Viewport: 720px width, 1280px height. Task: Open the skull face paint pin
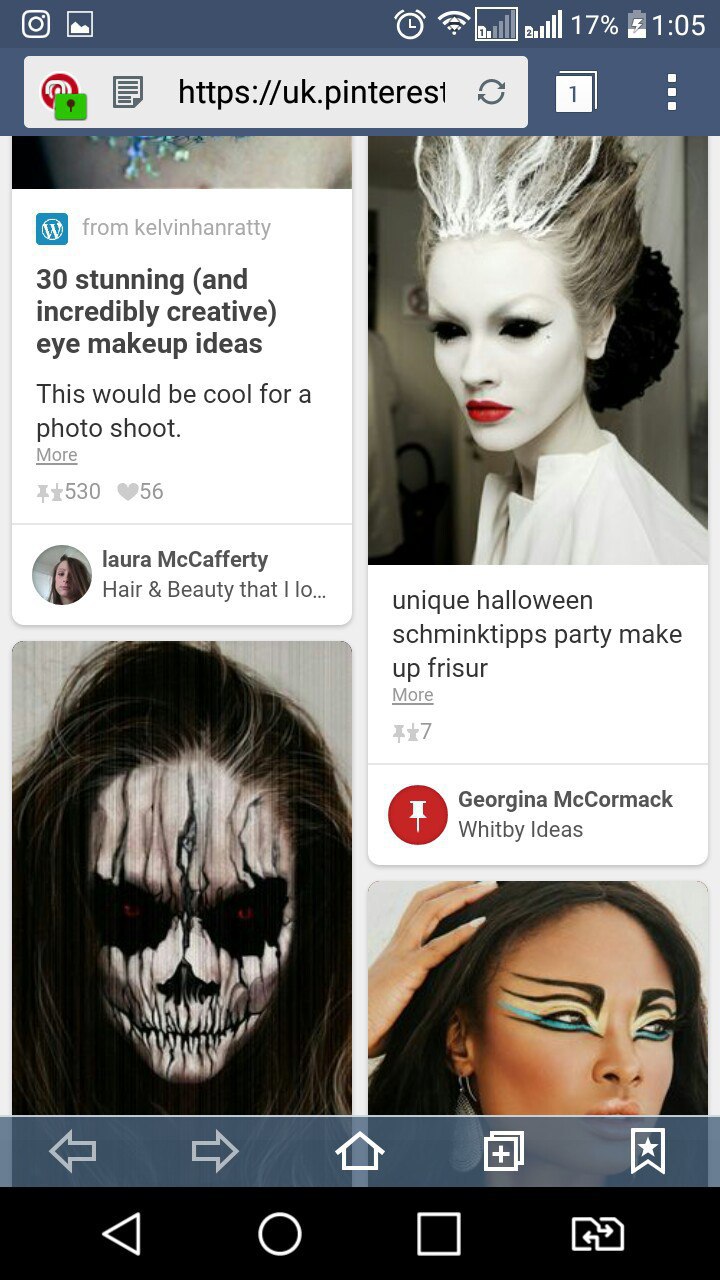tap(182, 880)
